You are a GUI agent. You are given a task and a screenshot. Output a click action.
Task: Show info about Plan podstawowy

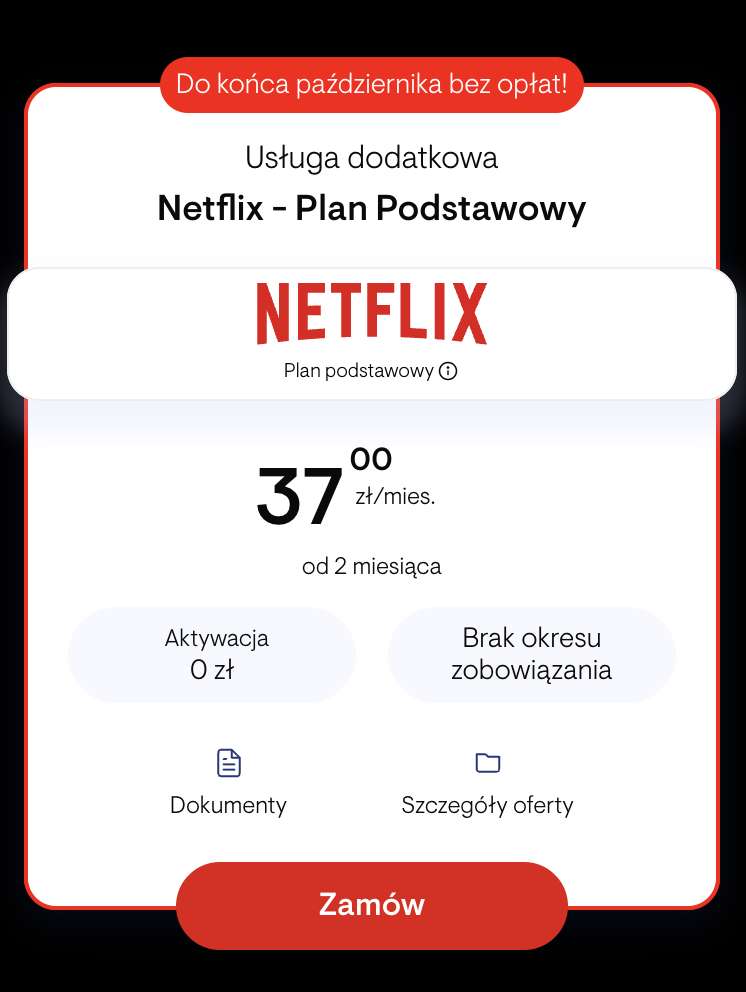(448, 371)
